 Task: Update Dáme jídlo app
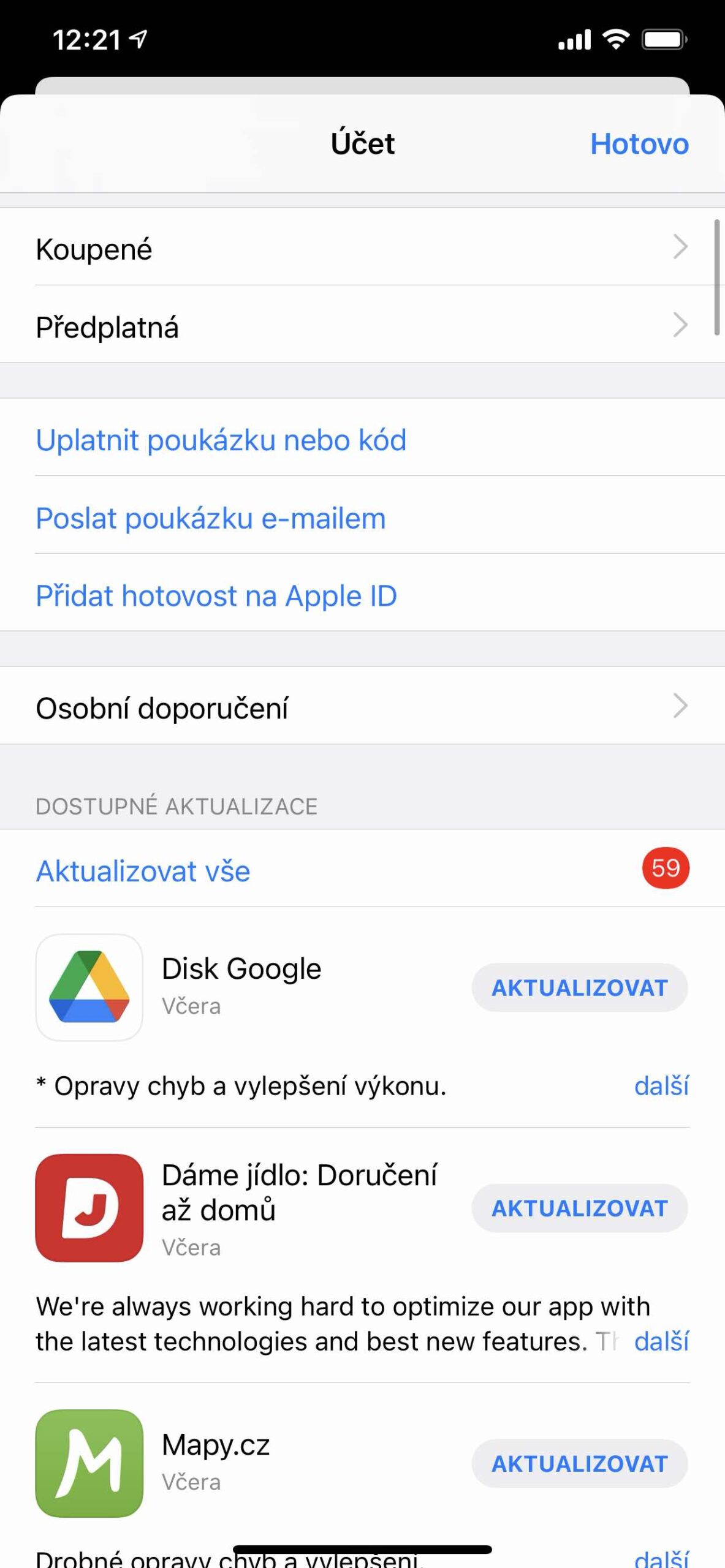pyautogui.click(x=579, y=1208)
